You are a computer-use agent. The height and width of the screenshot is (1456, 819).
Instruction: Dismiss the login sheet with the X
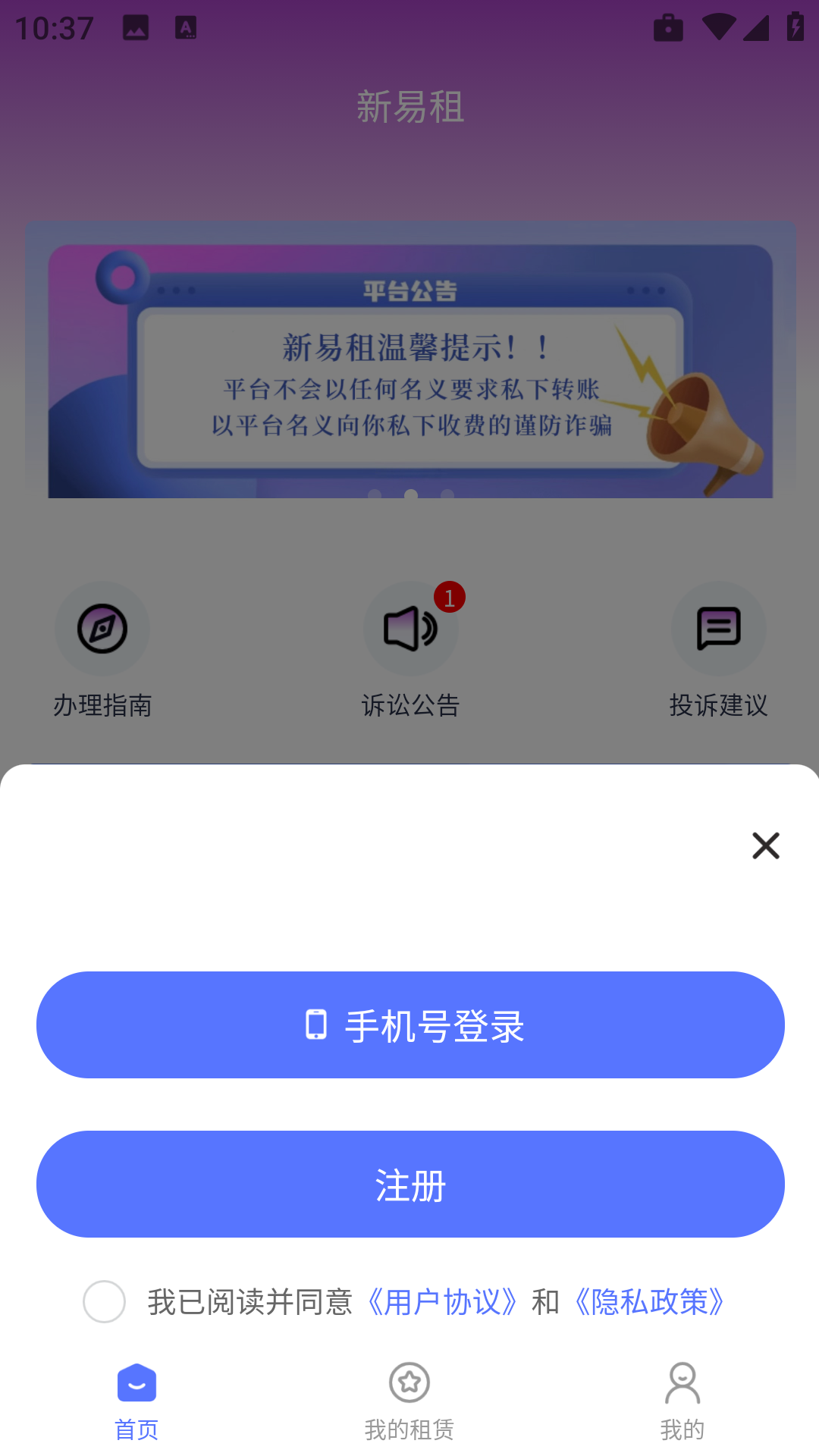(x=764, y=846)
